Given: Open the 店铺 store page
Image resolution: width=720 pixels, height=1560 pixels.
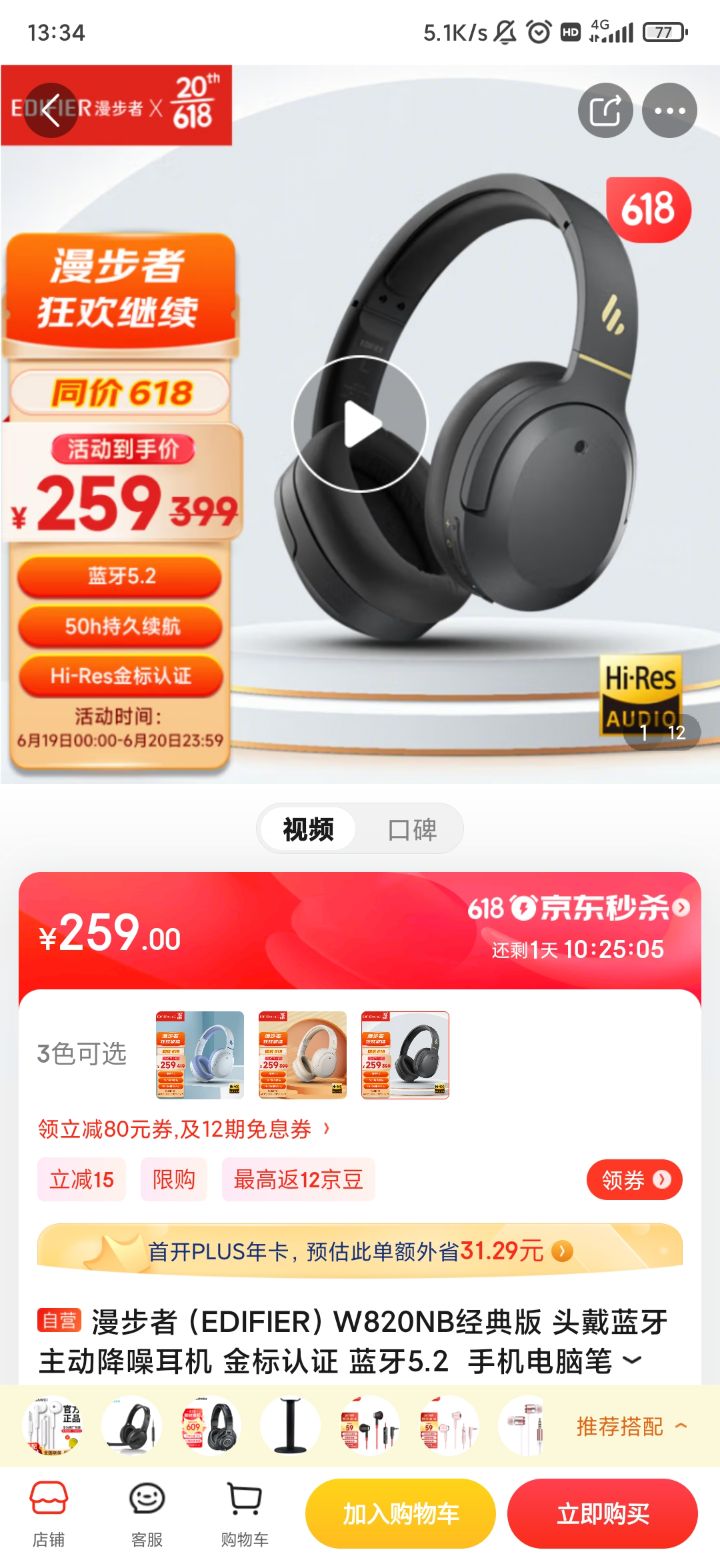Looking at the screenshot, I should 48,1514.
